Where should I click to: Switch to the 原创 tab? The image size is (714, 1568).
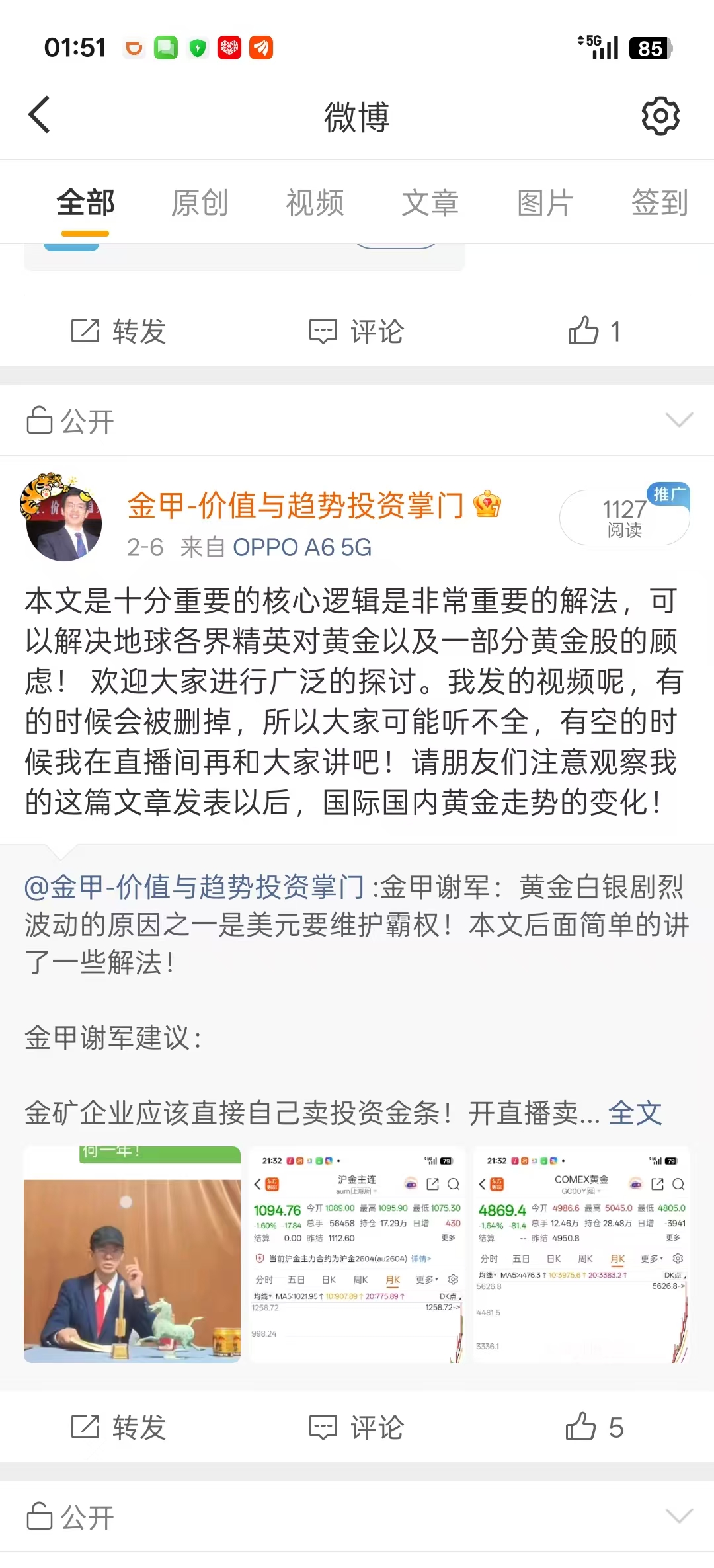click(200, 202)
